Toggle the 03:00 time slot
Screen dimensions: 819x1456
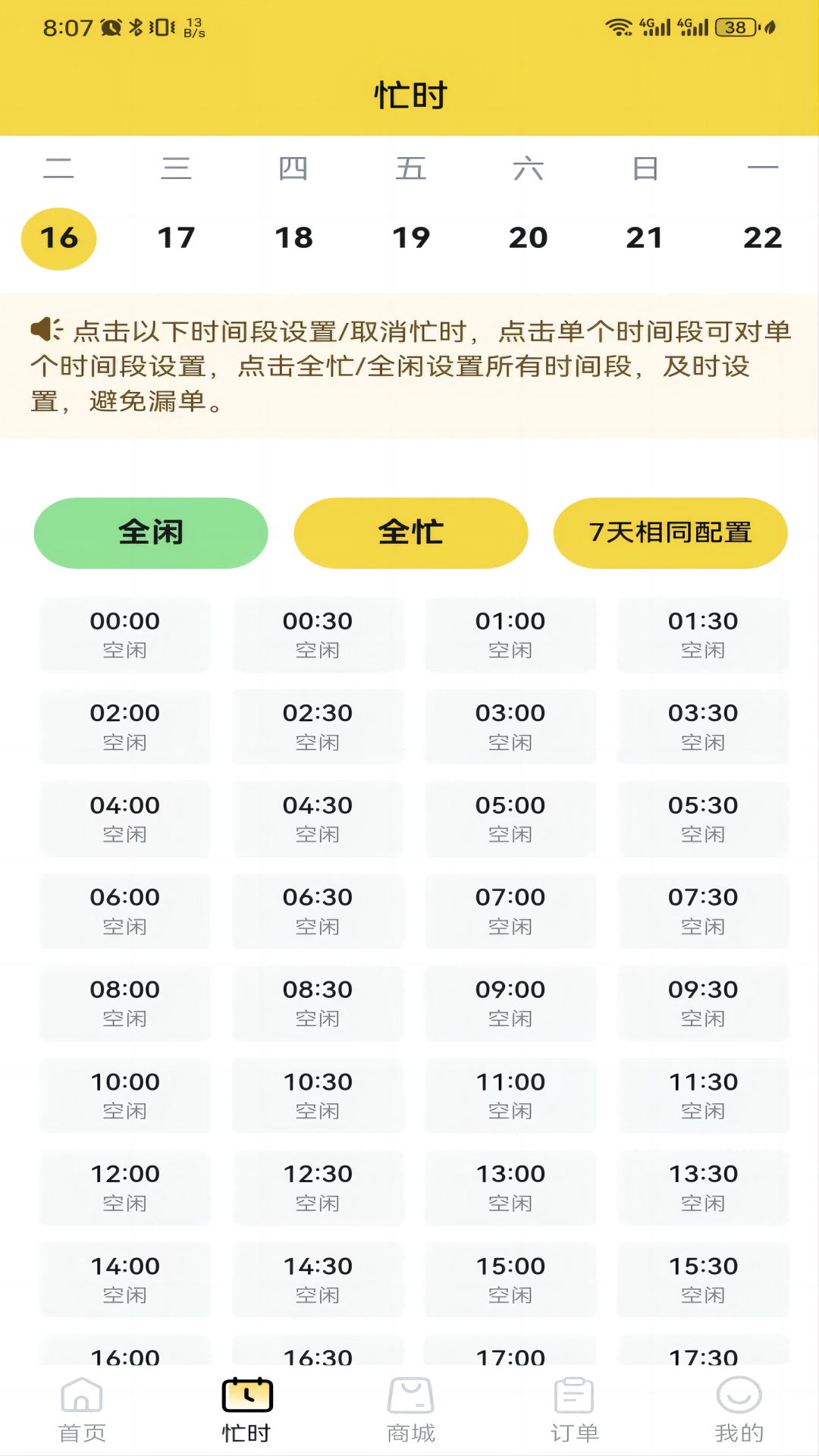pyautogui.click(x=510, y=726)
